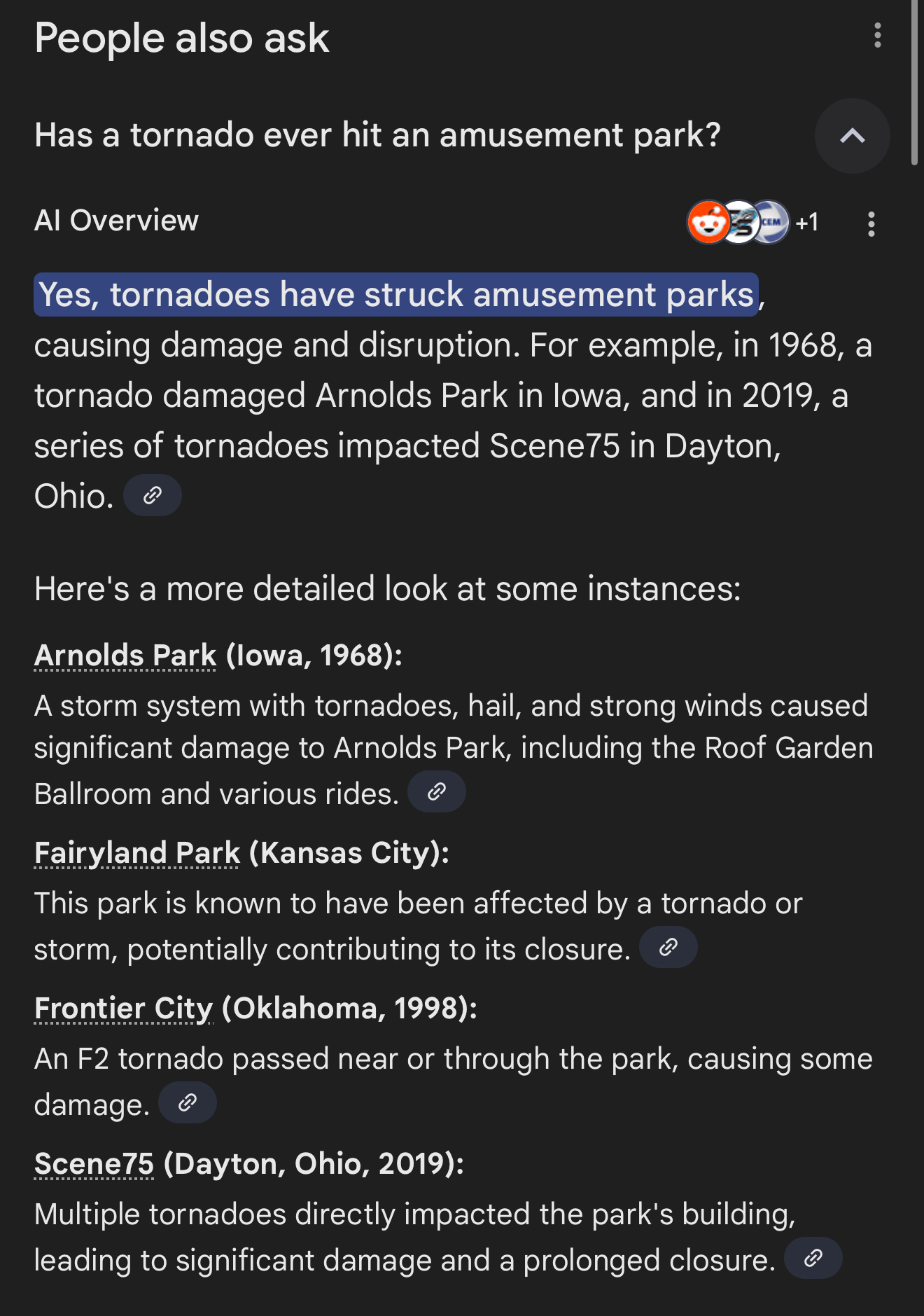Open the Arnolds Park link
The height and width of the screenshot is (1316, 924).
(x=125, y=656)
